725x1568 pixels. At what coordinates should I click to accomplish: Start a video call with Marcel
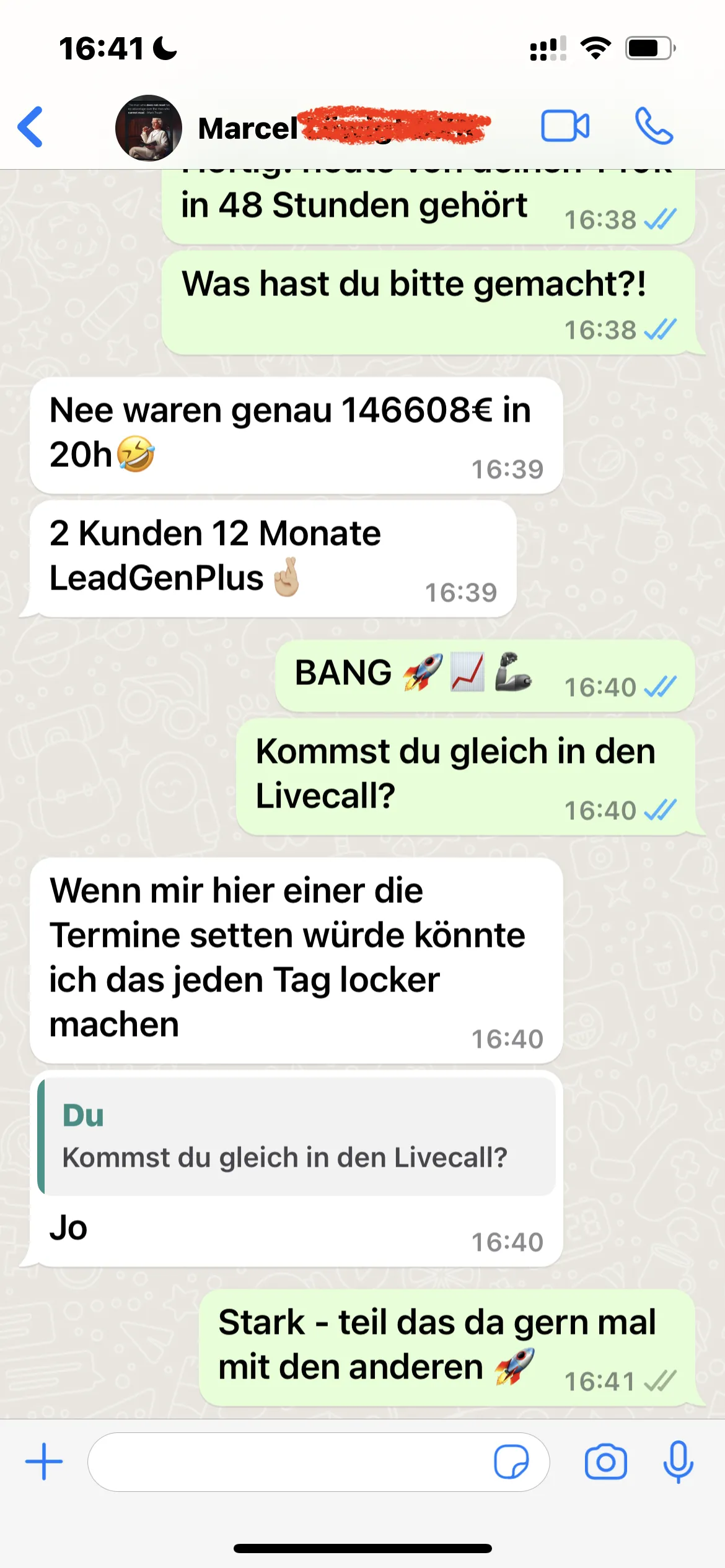[x=565, y=126]
